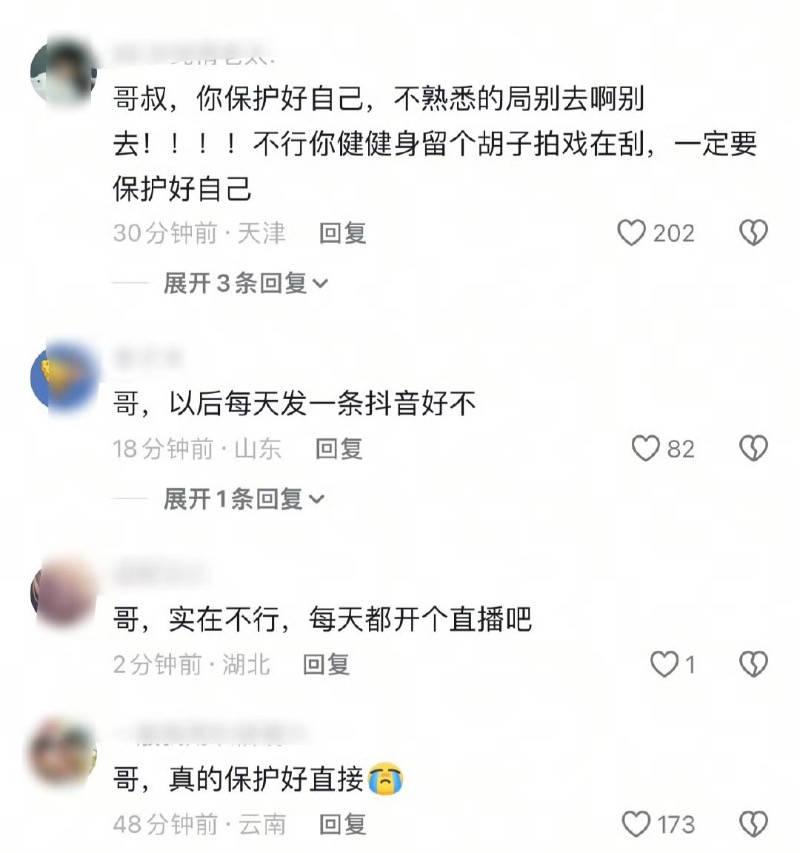The height and width of the screenshot is (853, 800).
Task: Reply to the 48分钟前 云南 comment
Action: (x=343, y=824)
